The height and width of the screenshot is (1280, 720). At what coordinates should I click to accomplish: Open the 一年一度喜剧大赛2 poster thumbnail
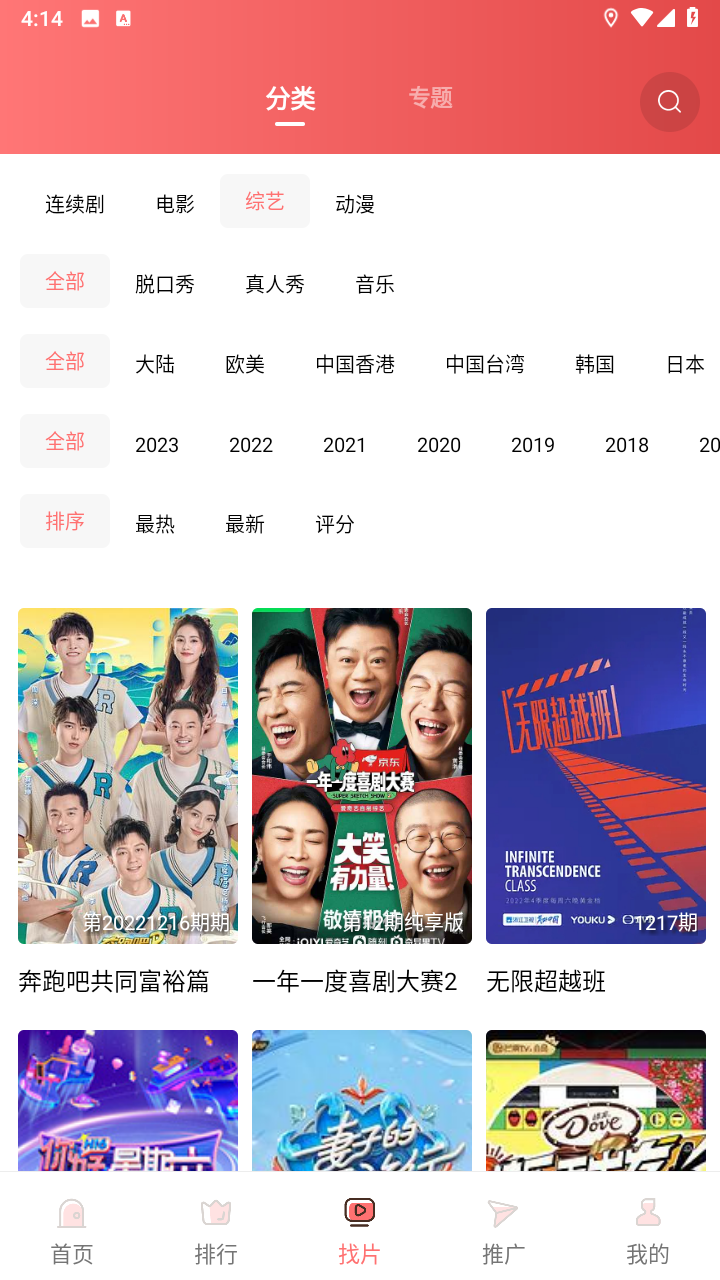tap(361, 775)
